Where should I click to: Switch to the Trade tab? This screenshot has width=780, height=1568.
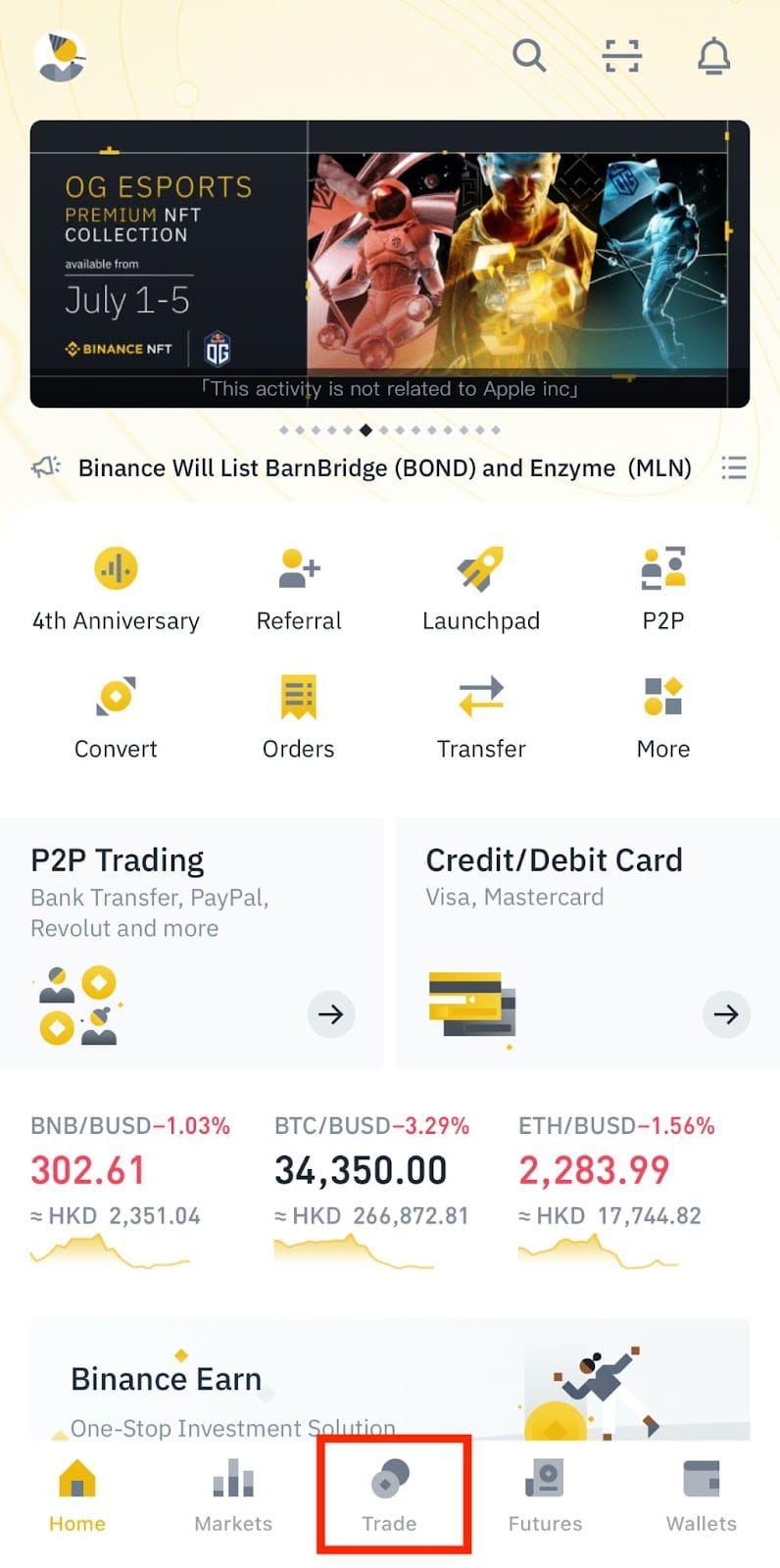(390, 1495)
